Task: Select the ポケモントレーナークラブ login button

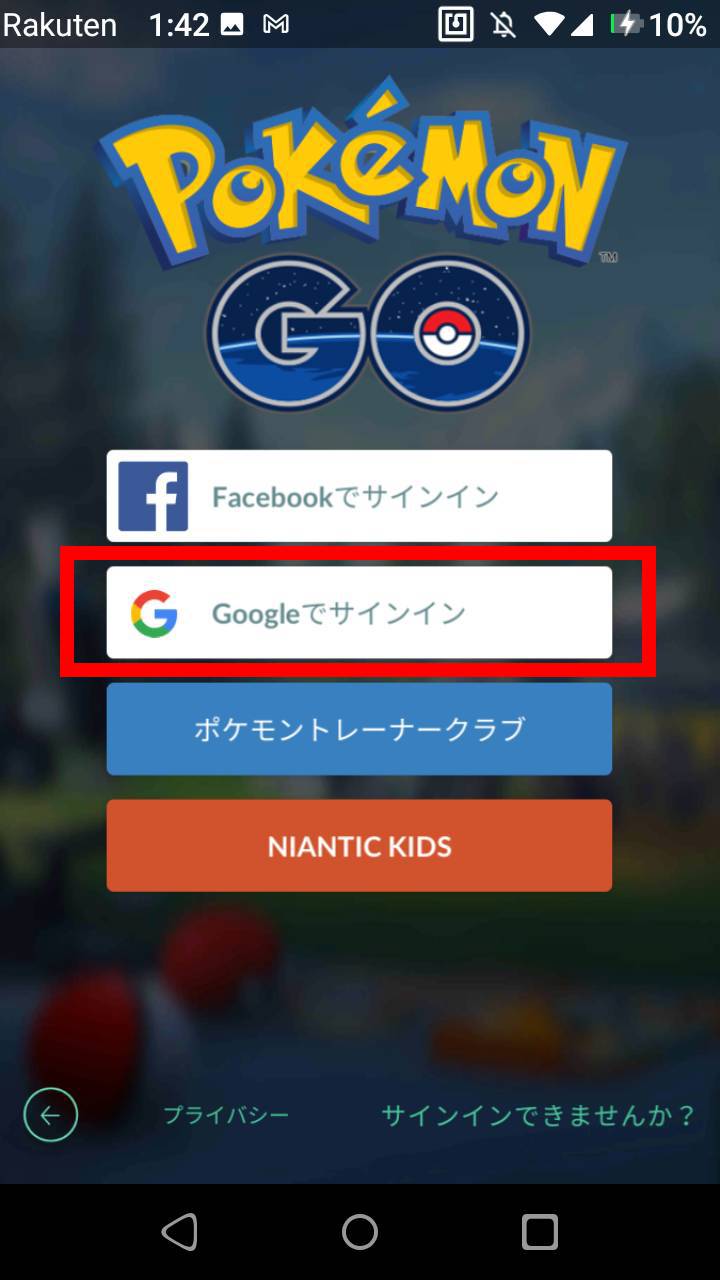Action: (x=359, y=729)
